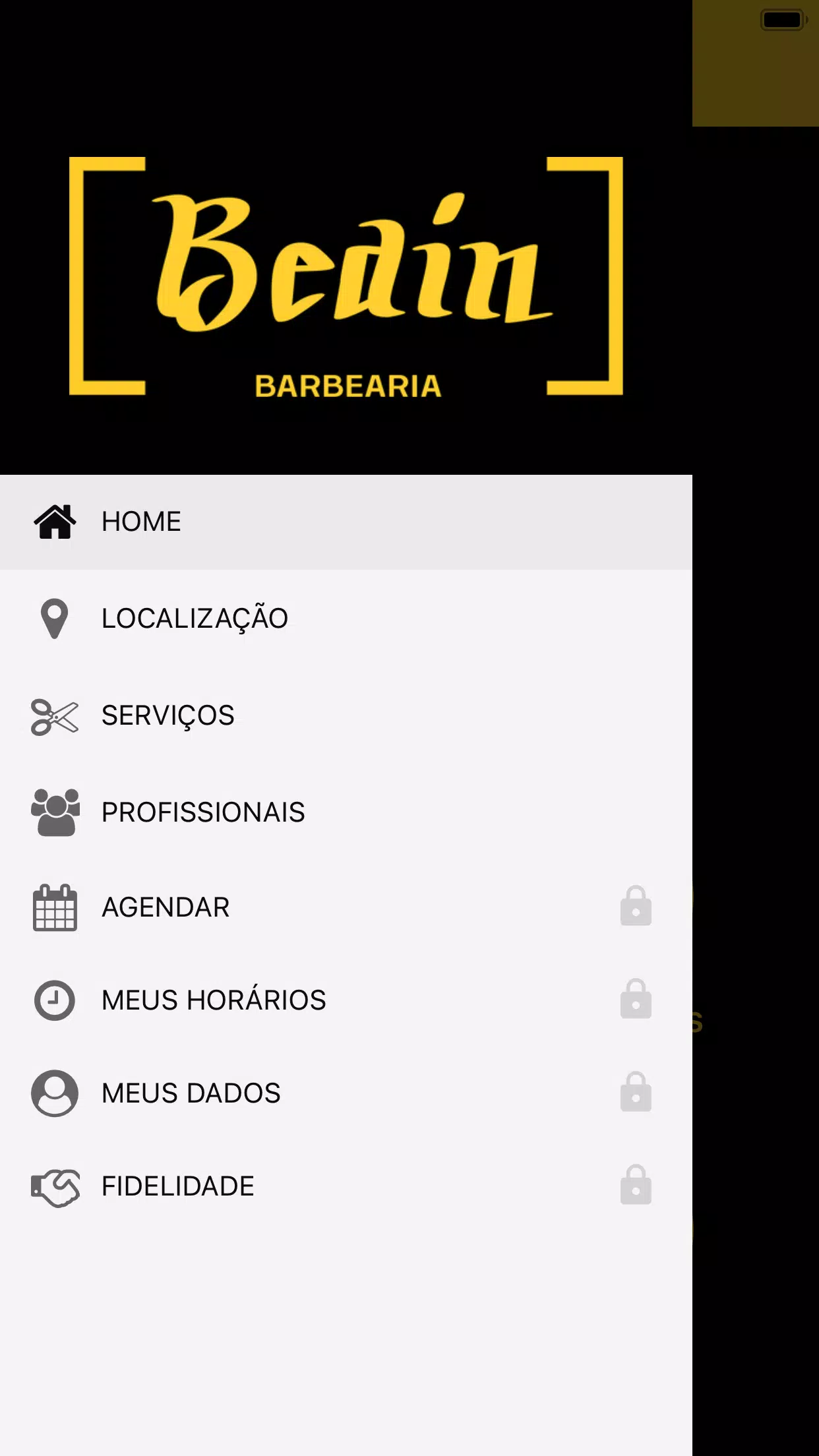Open the Serviços menu entry
The width and height of the screenshot is (819, 1456).
coord(167,715)
